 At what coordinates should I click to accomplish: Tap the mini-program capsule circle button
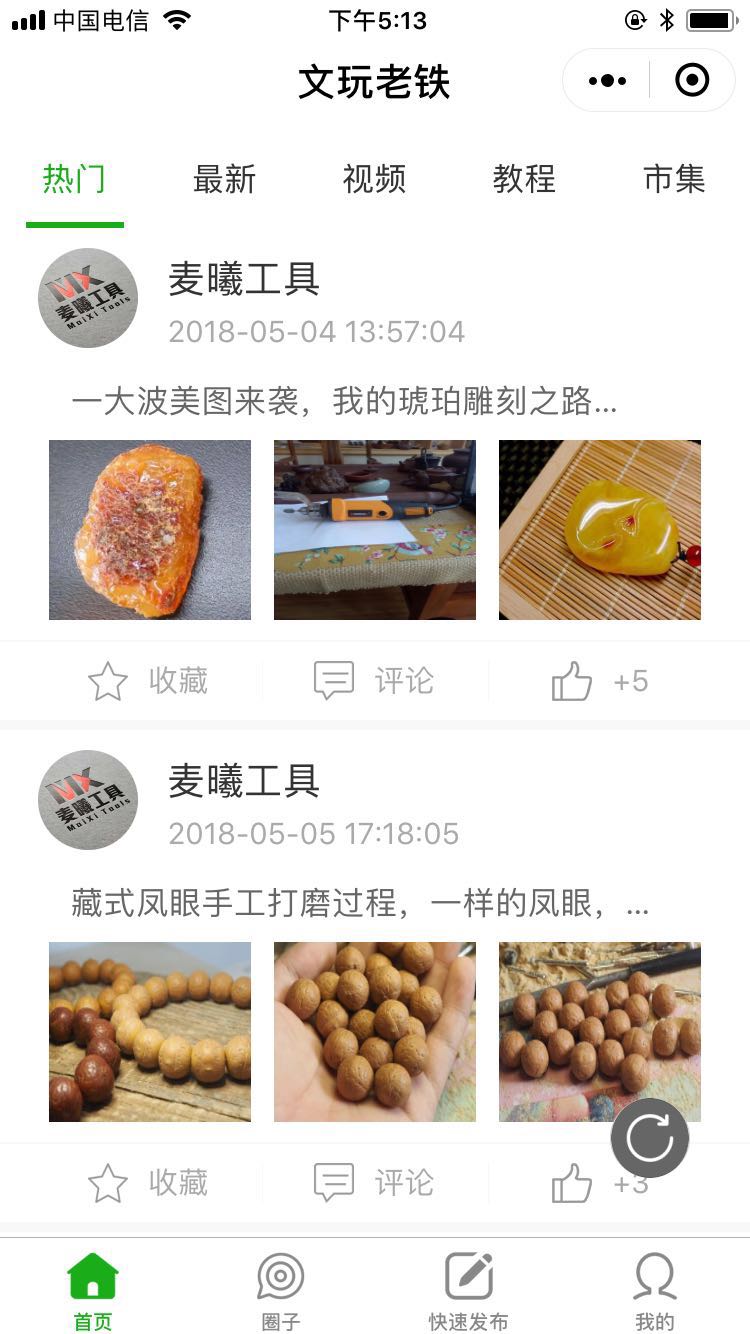pos(691,80)
